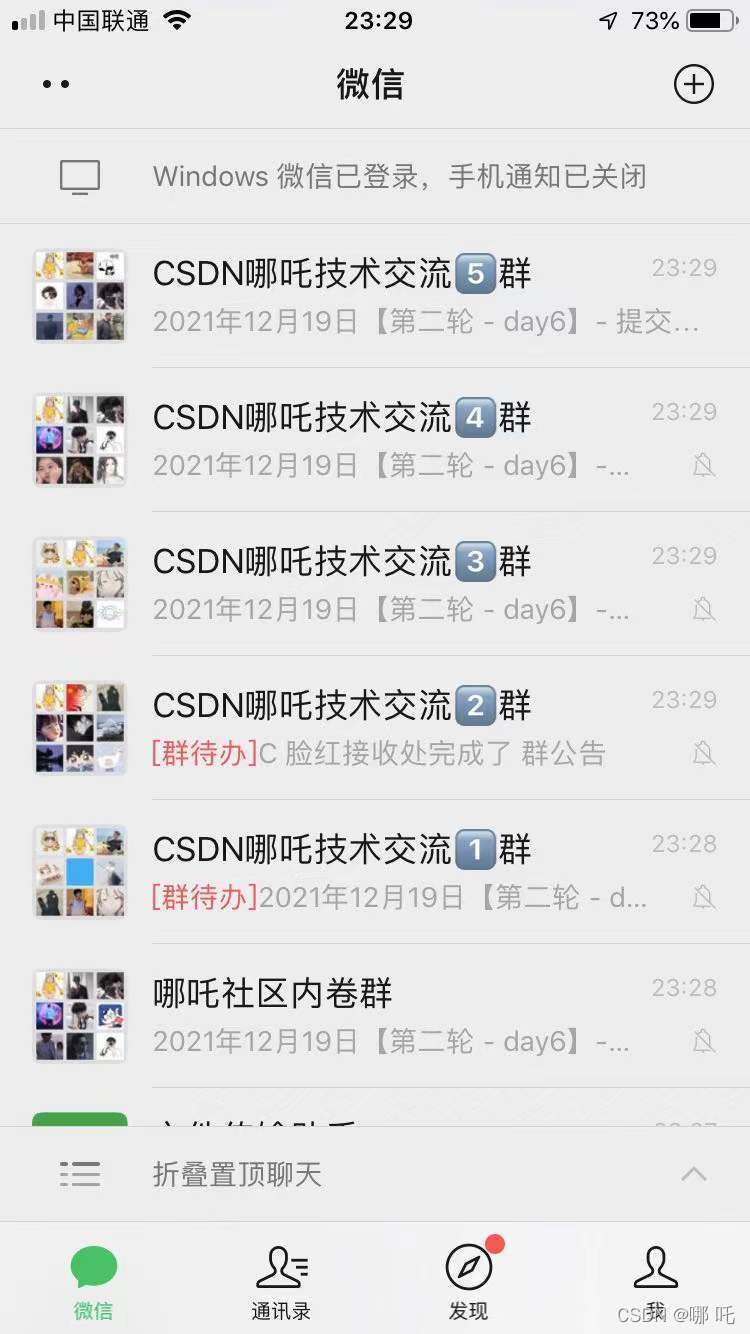This screenshot has height=1334, width=750.
Task: Open Discover via the compass icon
Action: [468, 1268]
